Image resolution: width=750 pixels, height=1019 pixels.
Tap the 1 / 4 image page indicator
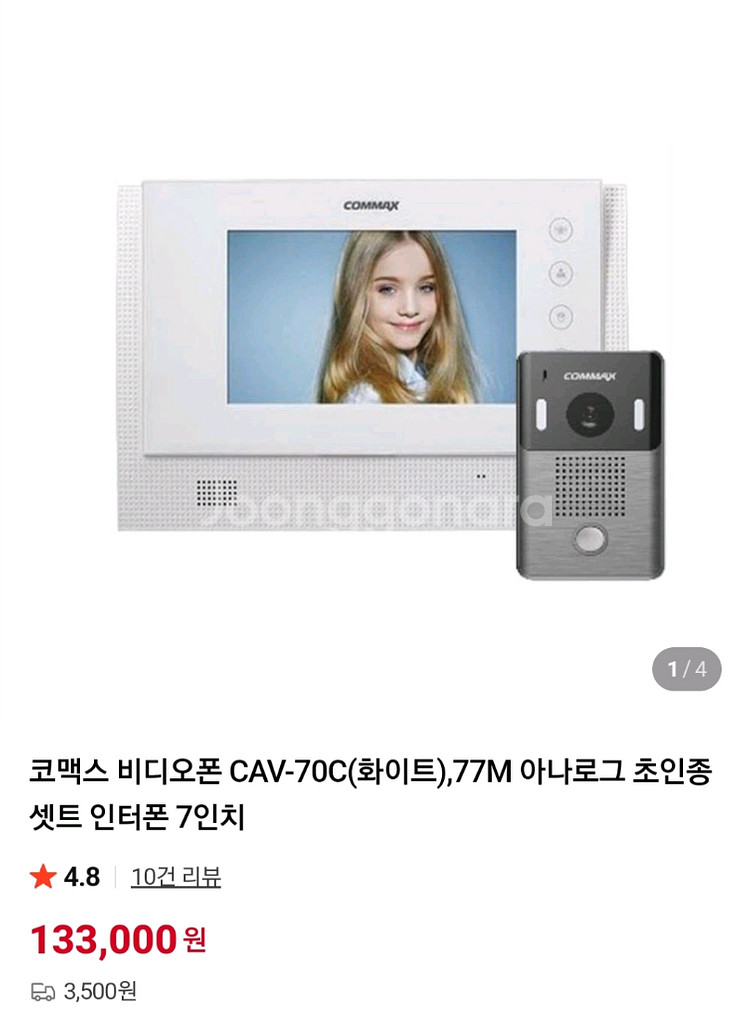pos(687,669)
